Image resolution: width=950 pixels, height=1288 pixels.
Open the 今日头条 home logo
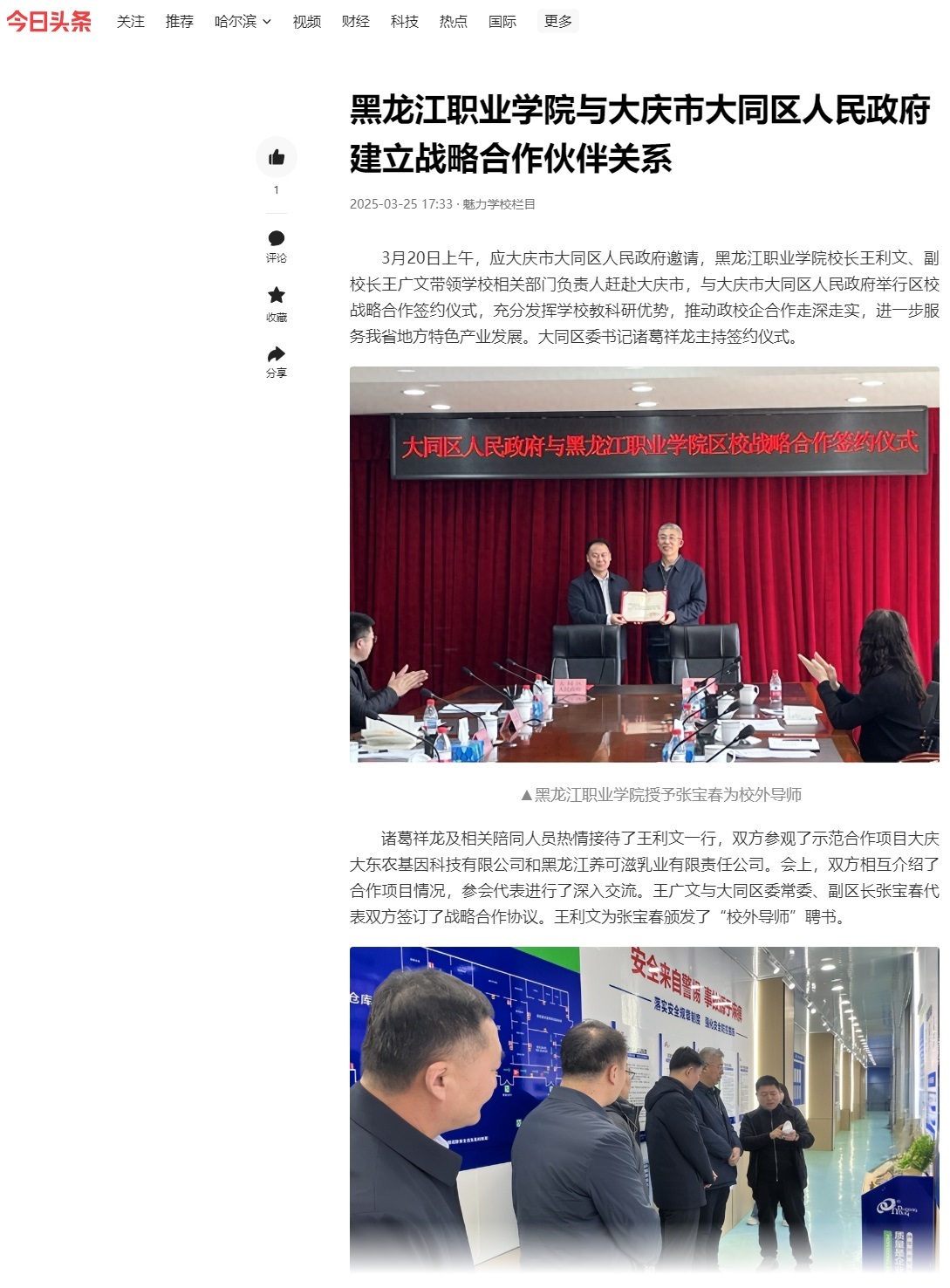click(x=49, y=21)
